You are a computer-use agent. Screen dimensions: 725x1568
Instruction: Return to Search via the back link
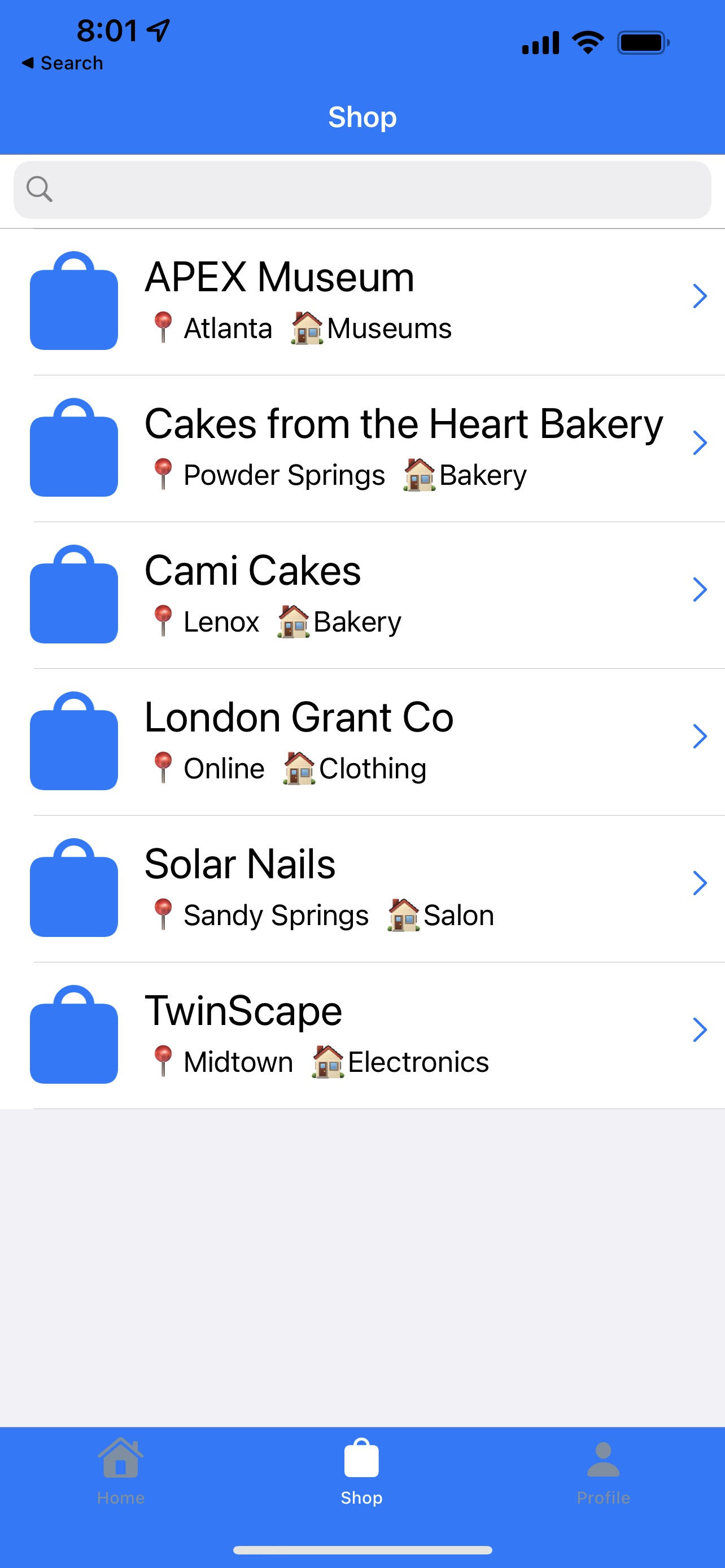(62, 63)
